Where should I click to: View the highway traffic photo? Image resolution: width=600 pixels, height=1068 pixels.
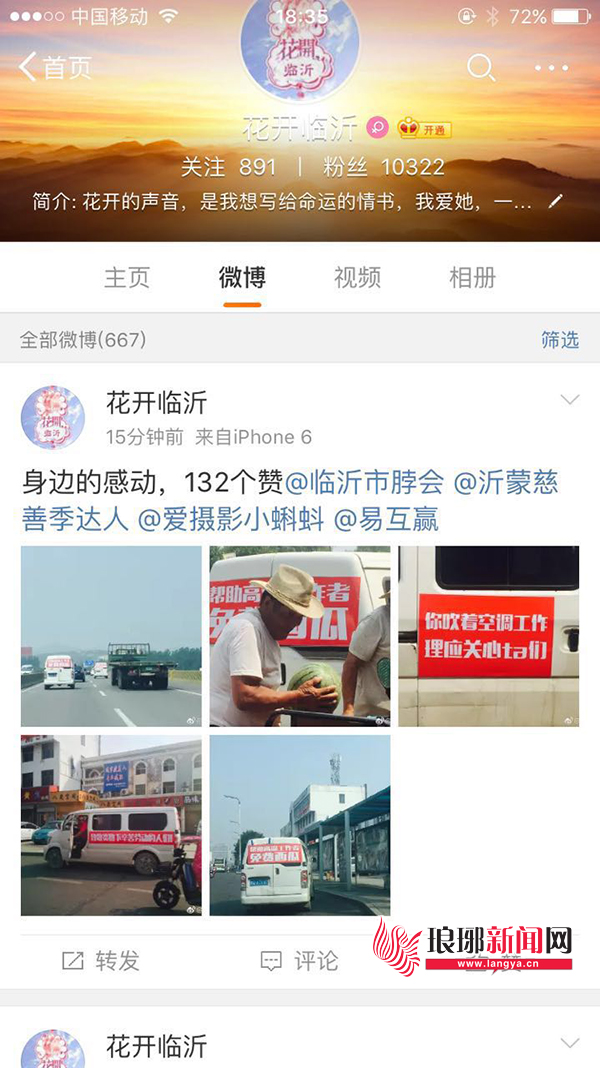(x=111, y=636)
